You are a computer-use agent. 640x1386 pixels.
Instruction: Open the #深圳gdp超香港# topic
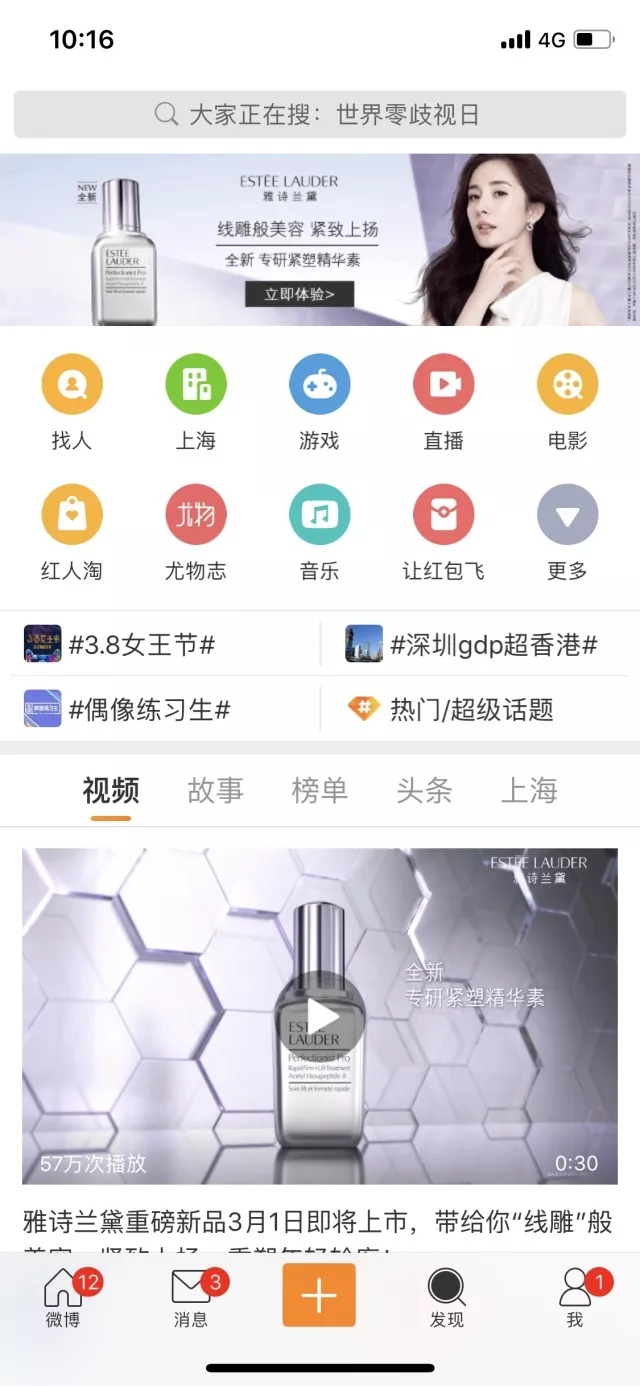pos(493,645)
